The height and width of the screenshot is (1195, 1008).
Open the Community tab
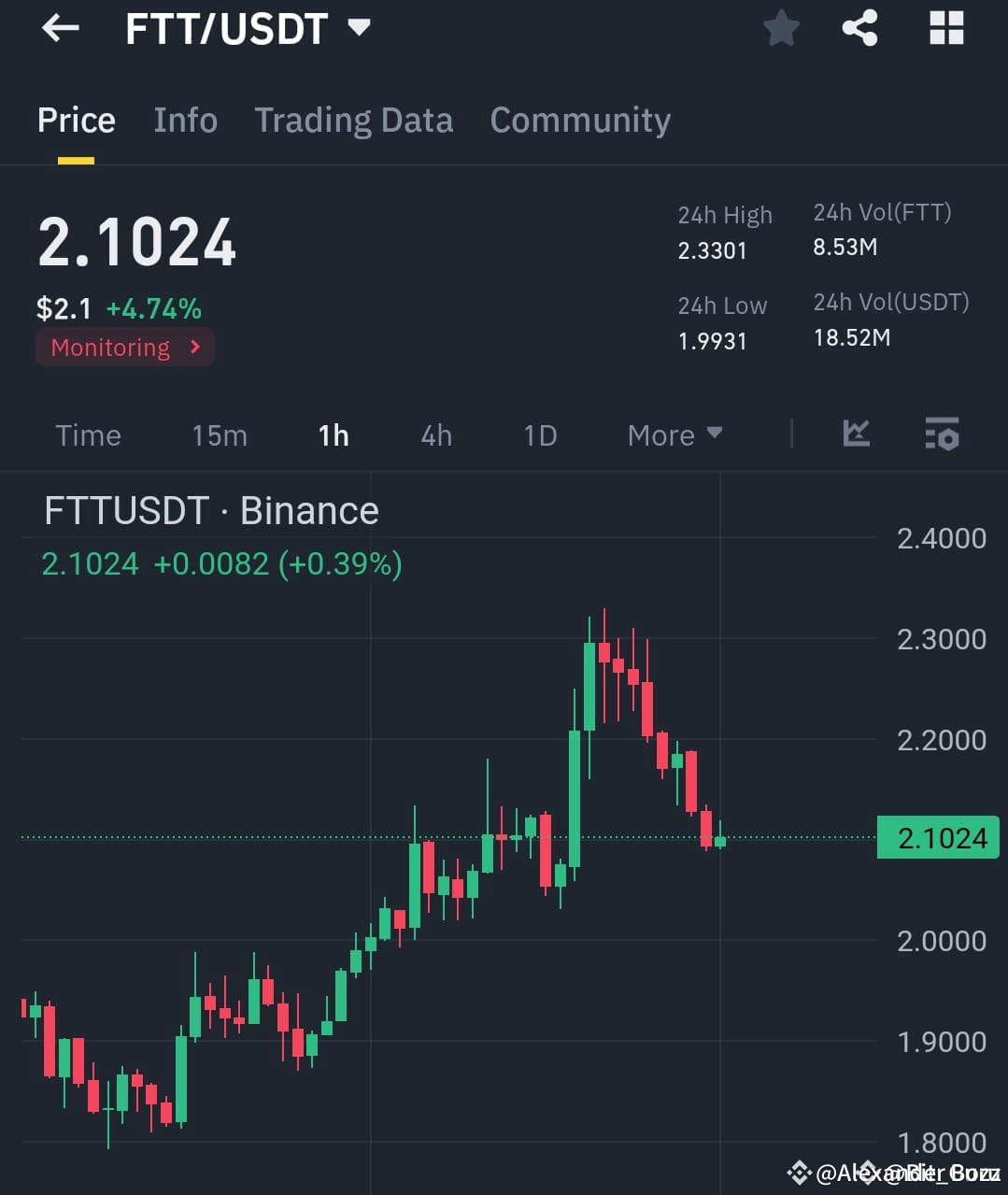tap(579, 120)
